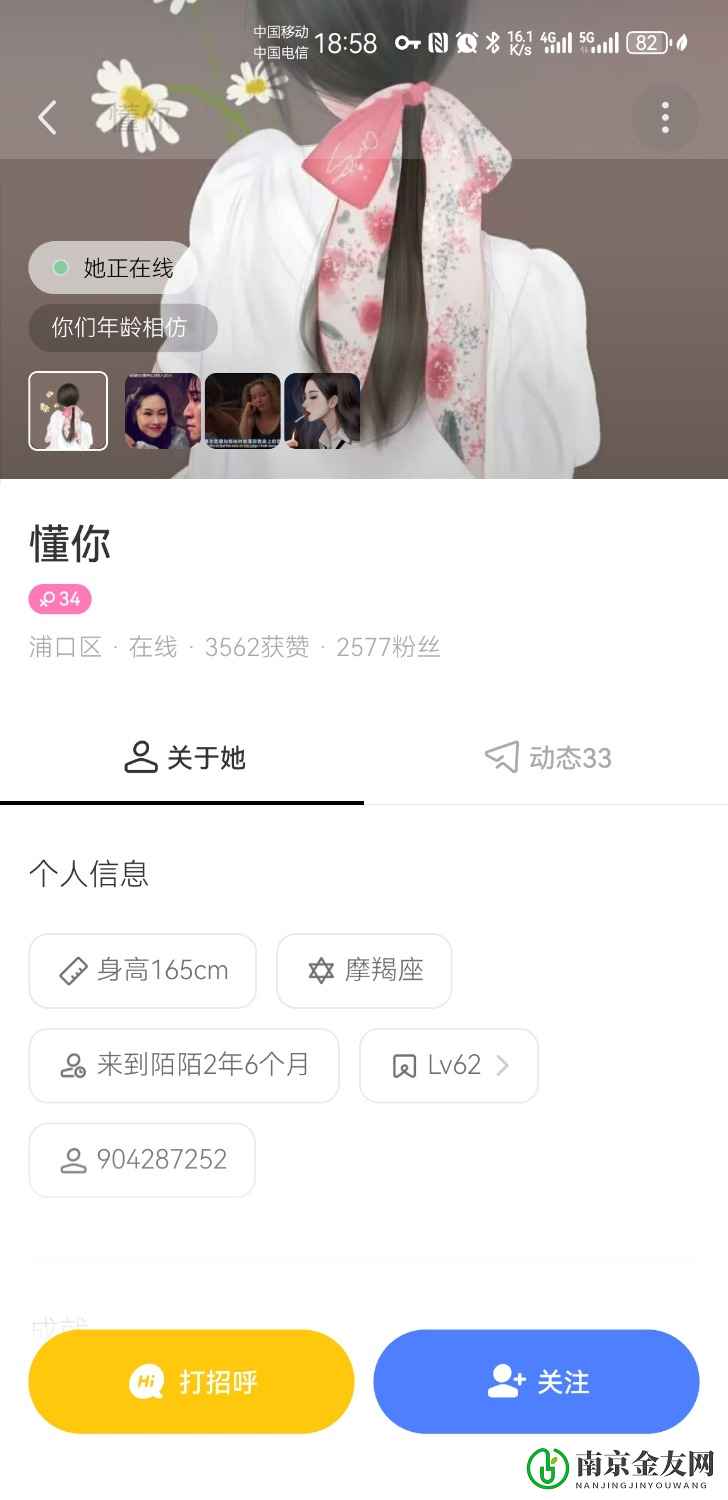
Task: Open the second profile photo thumbnail
Action: pyautogui.click(x=162, y=411)
